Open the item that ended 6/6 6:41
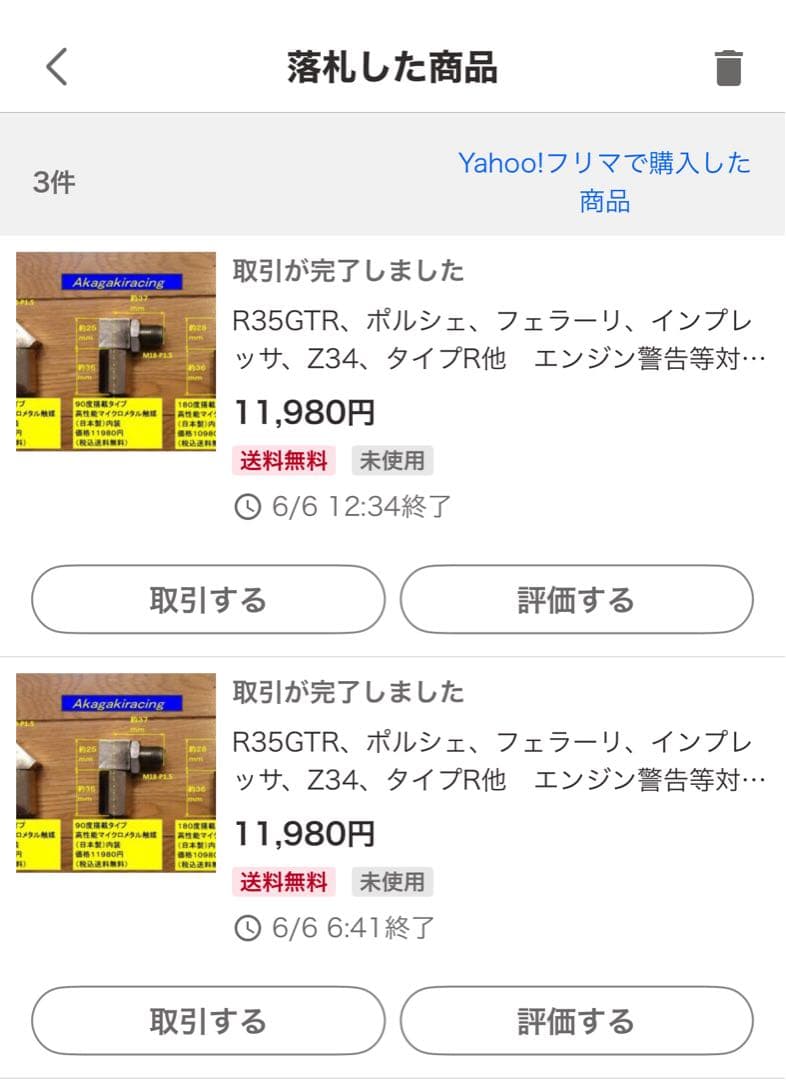786x1080 pixels. pos(498,762)
